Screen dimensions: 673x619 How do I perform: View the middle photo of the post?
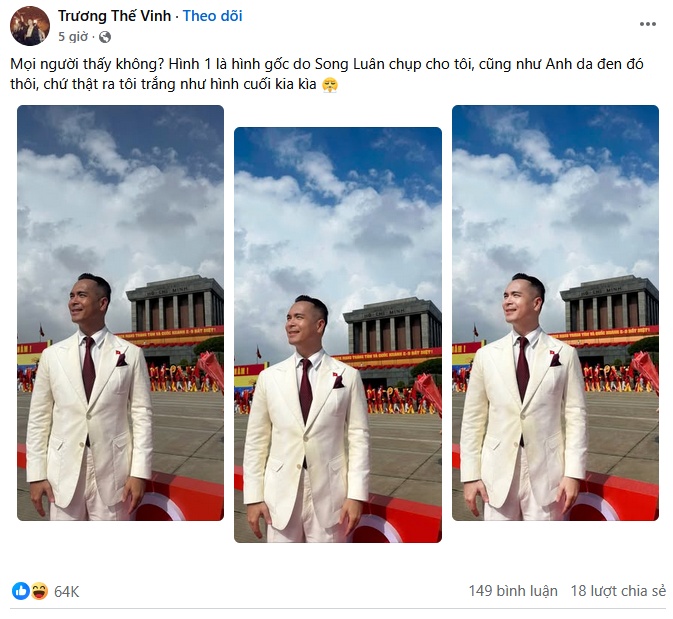tap(337, 335)
